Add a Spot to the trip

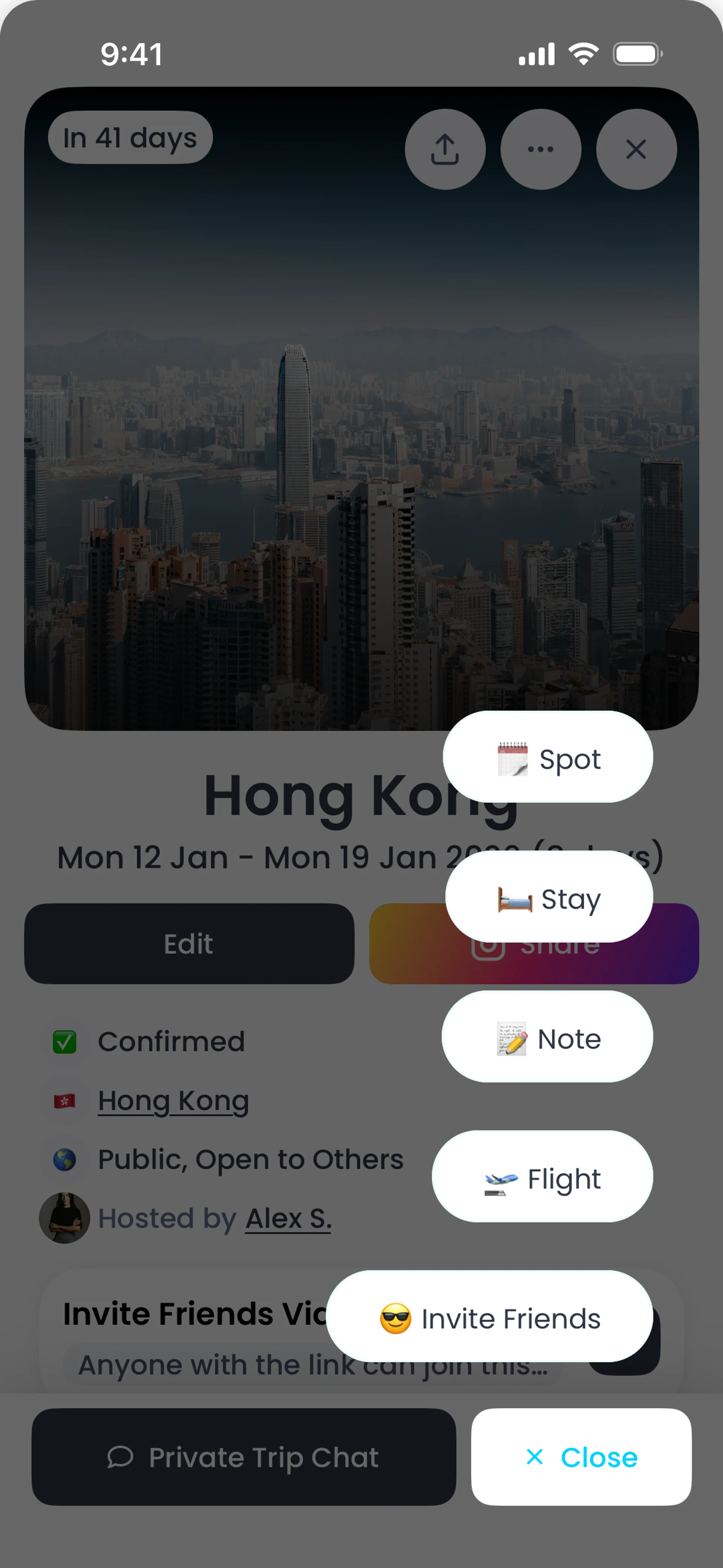click(x=548, y=757)
